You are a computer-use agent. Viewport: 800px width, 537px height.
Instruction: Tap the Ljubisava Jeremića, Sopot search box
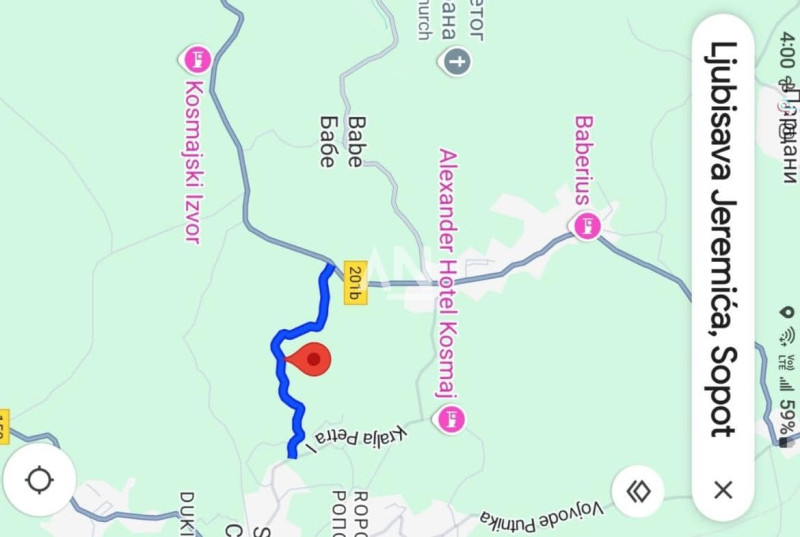(x=722, y=240)
